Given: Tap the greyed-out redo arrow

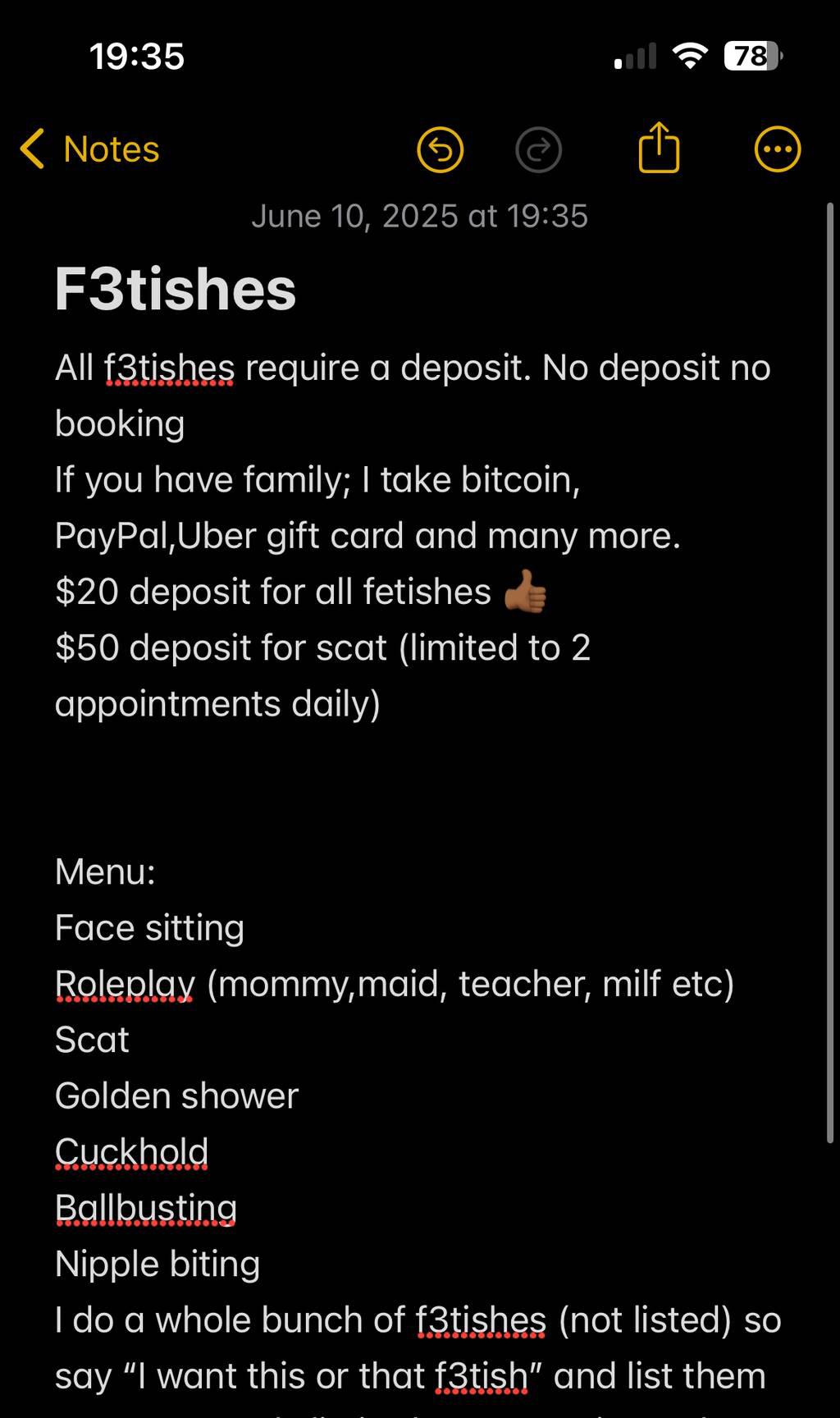Looking at the screenshot, I should (x=538, y=150).
